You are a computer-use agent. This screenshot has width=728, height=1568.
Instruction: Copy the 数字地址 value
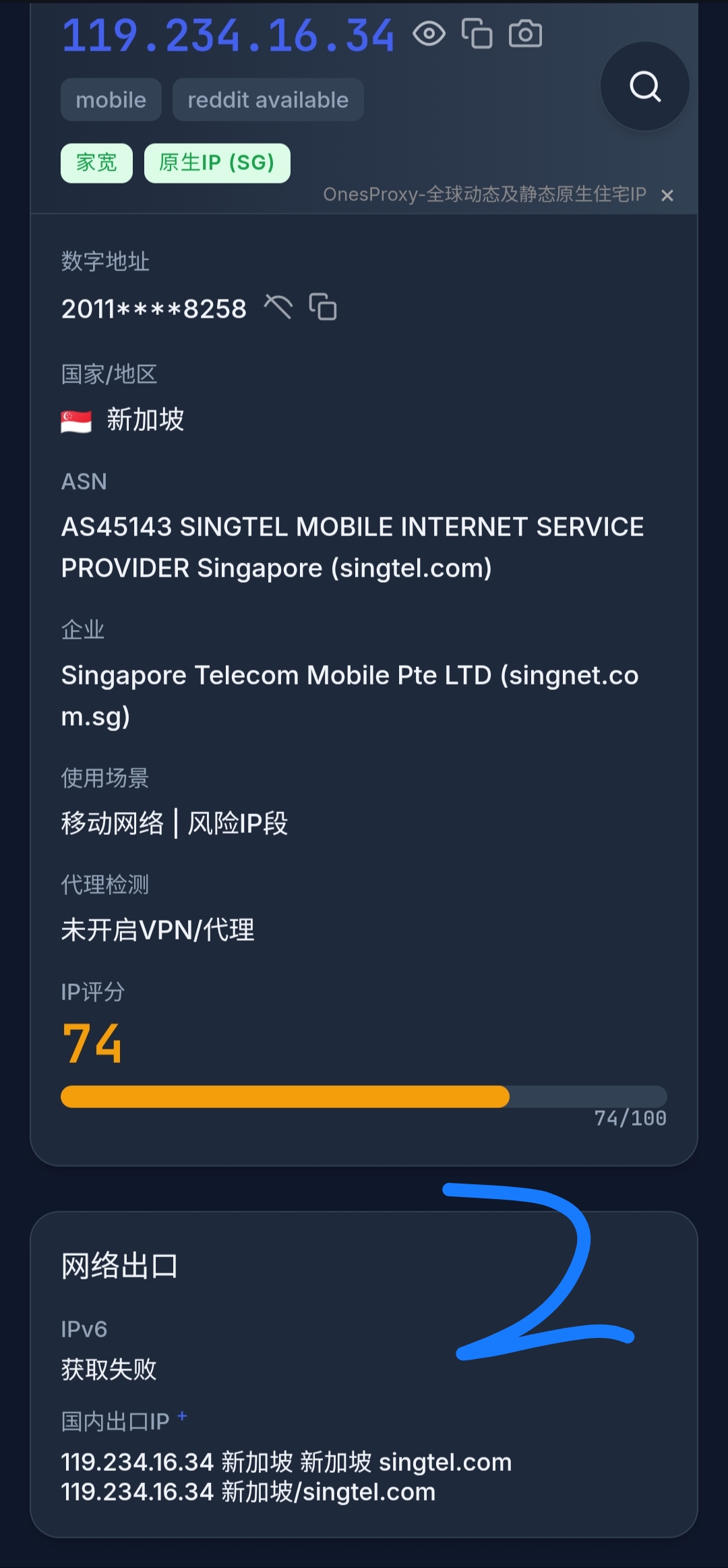coord(323,307)
